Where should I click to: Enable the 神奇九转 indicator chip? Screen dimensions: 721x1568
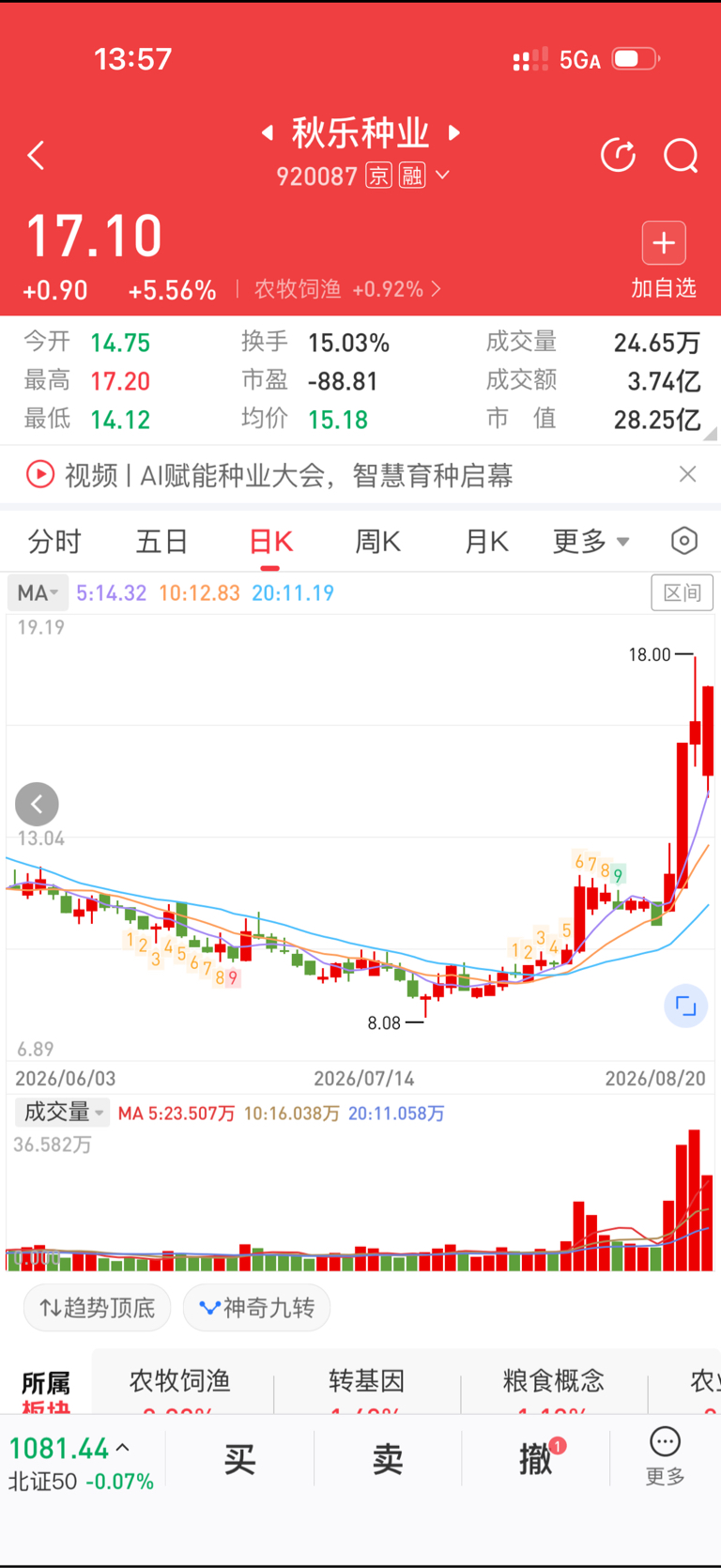coord(256,1308)
